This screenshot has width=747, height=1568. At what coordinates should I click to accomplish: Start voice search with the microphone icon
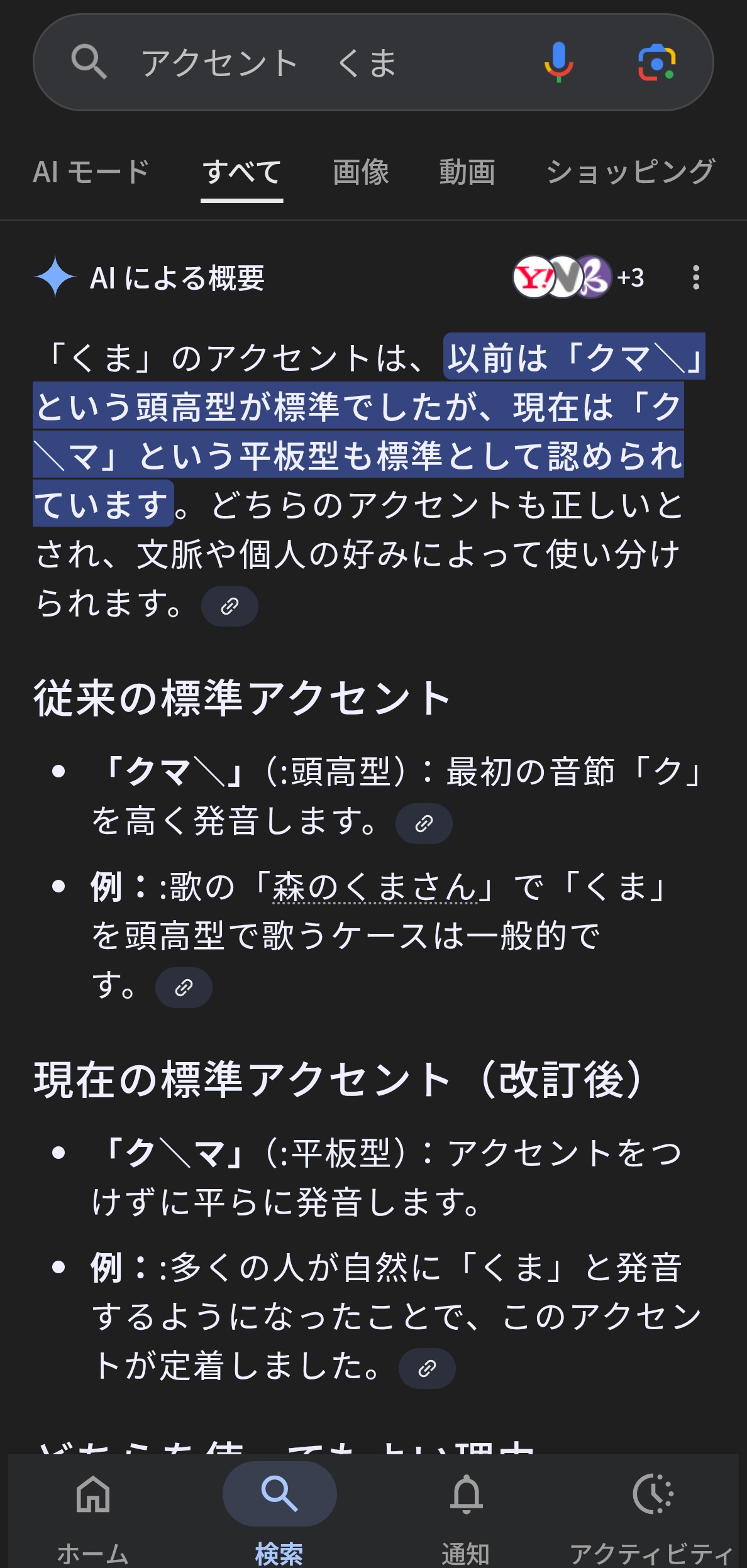point(558,62)
